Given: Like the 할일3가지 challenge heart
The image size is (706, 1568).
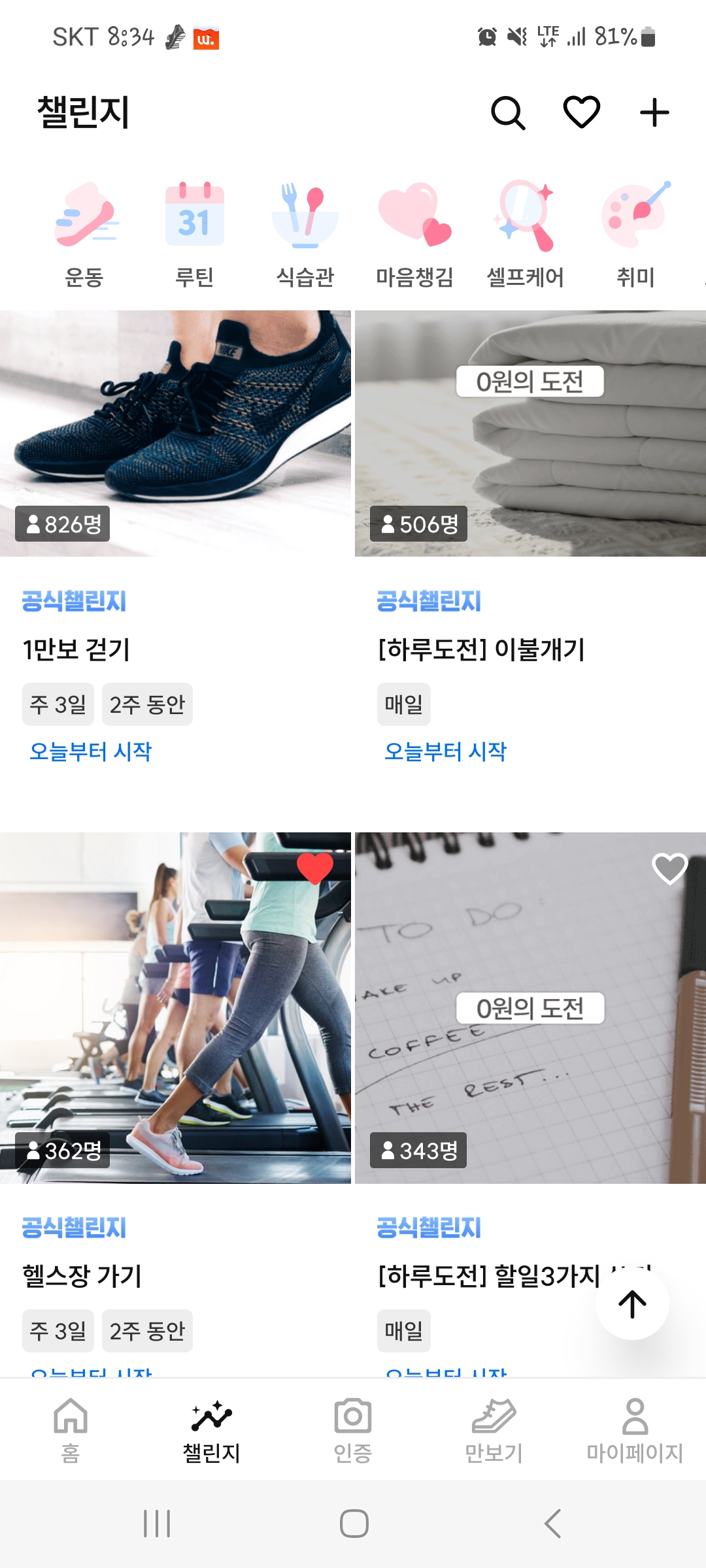Looking at the screenshot, I should tap(670, 868).
